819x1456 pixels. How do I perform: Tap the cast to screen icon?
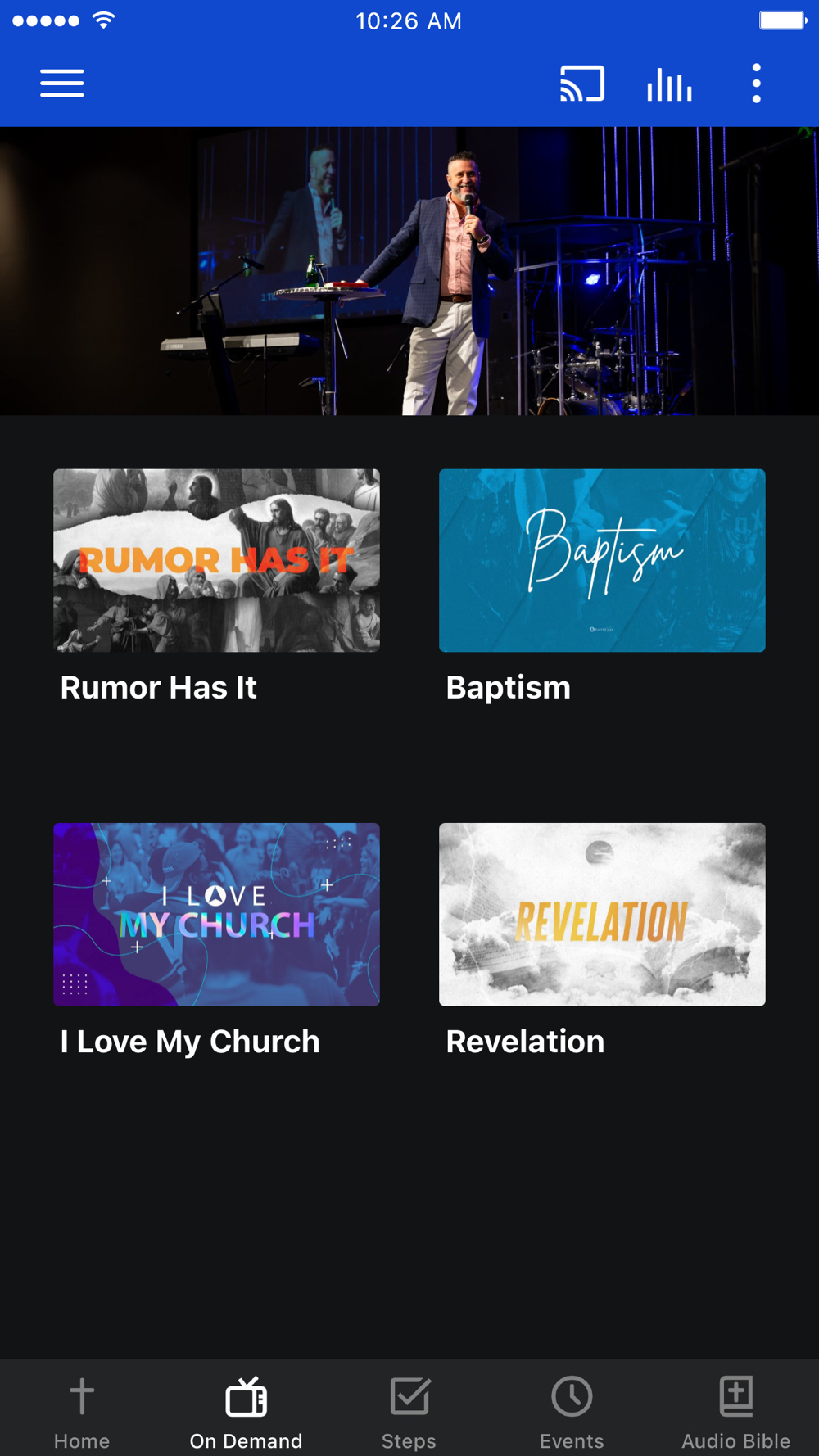point(581,84)
